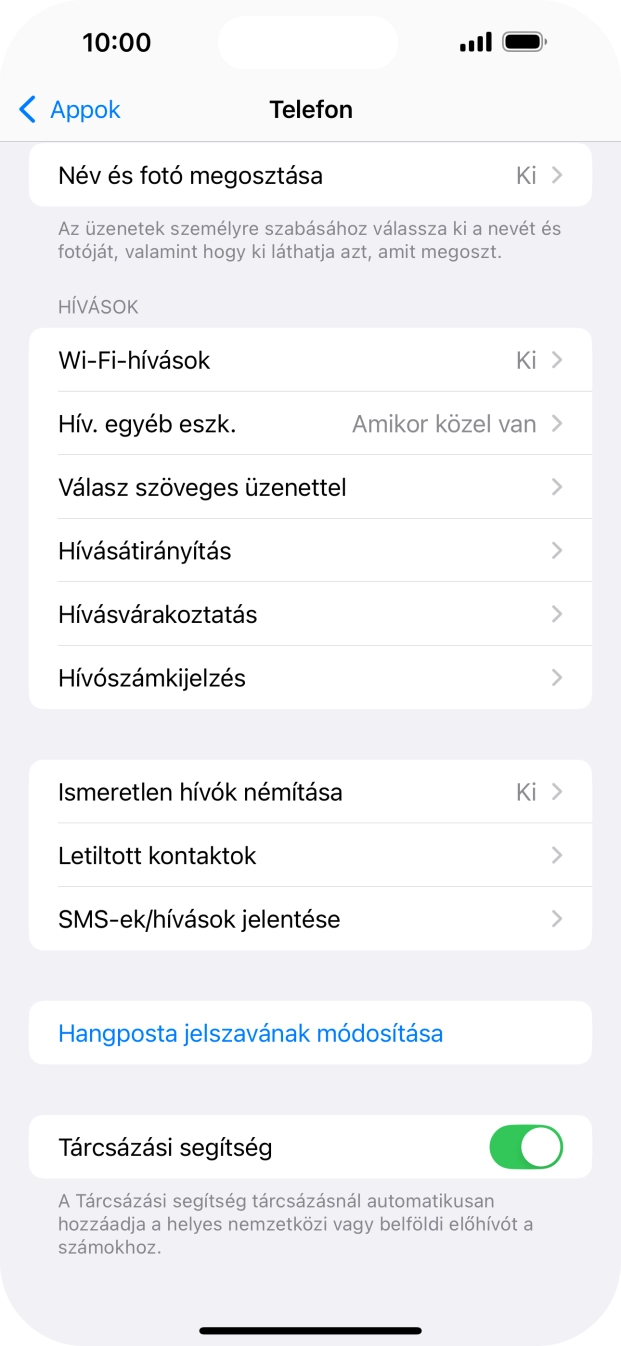
Task: Turn off Tárcsázási segítség switch
Action: click(x=525, y=1147)
